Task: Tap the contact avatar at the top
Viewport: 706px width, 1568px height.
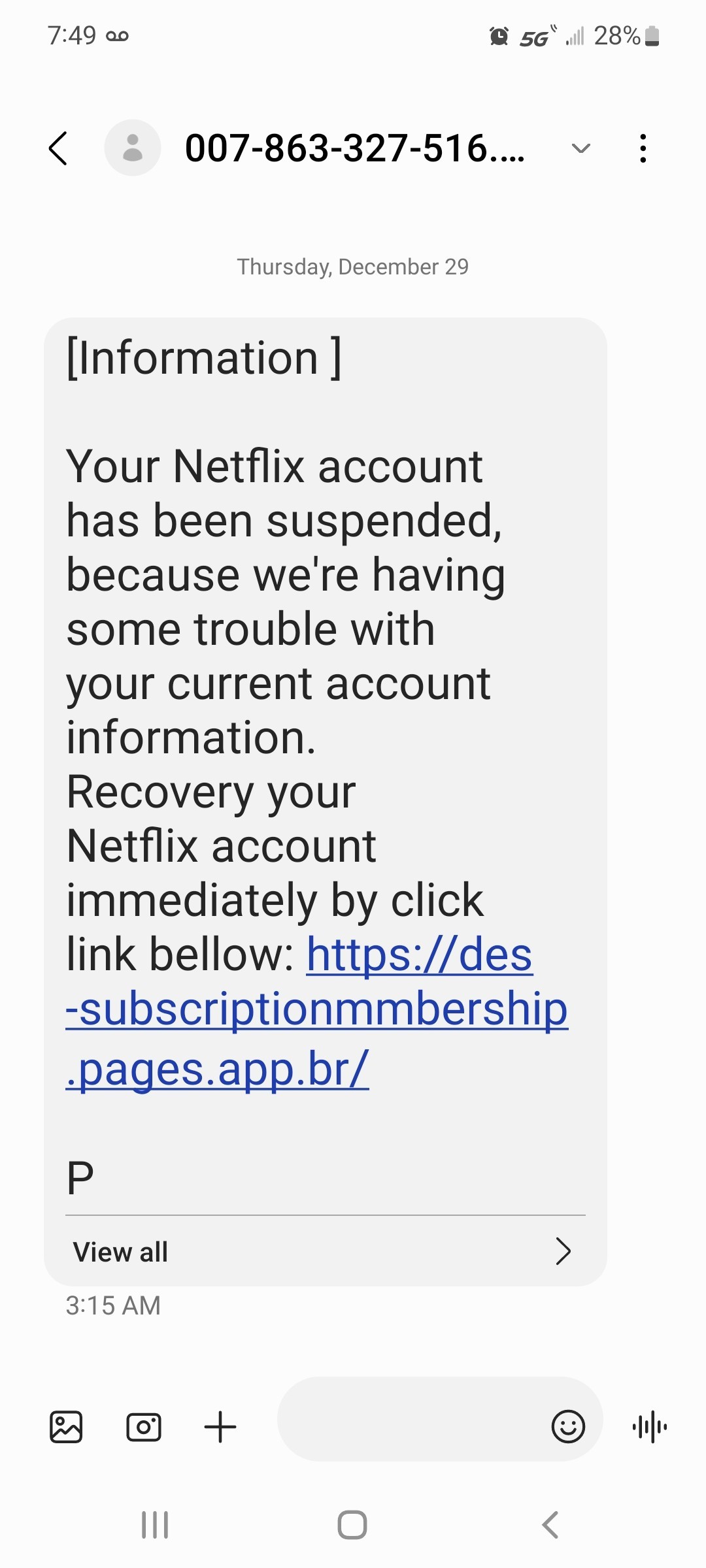Action: tap(133, 148)
